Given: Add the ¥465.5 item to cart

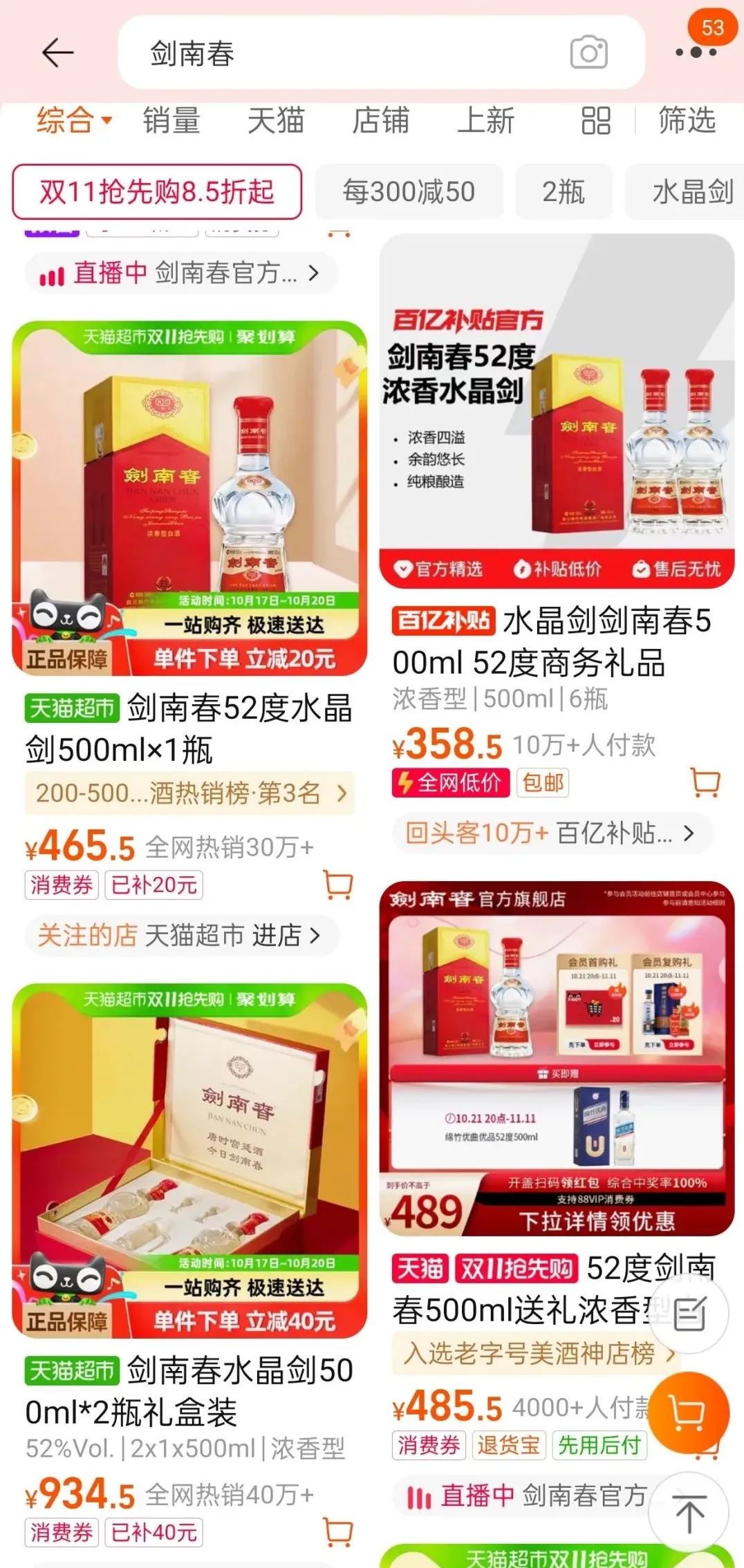Looking at the screenshot, I should coord(338,884).
